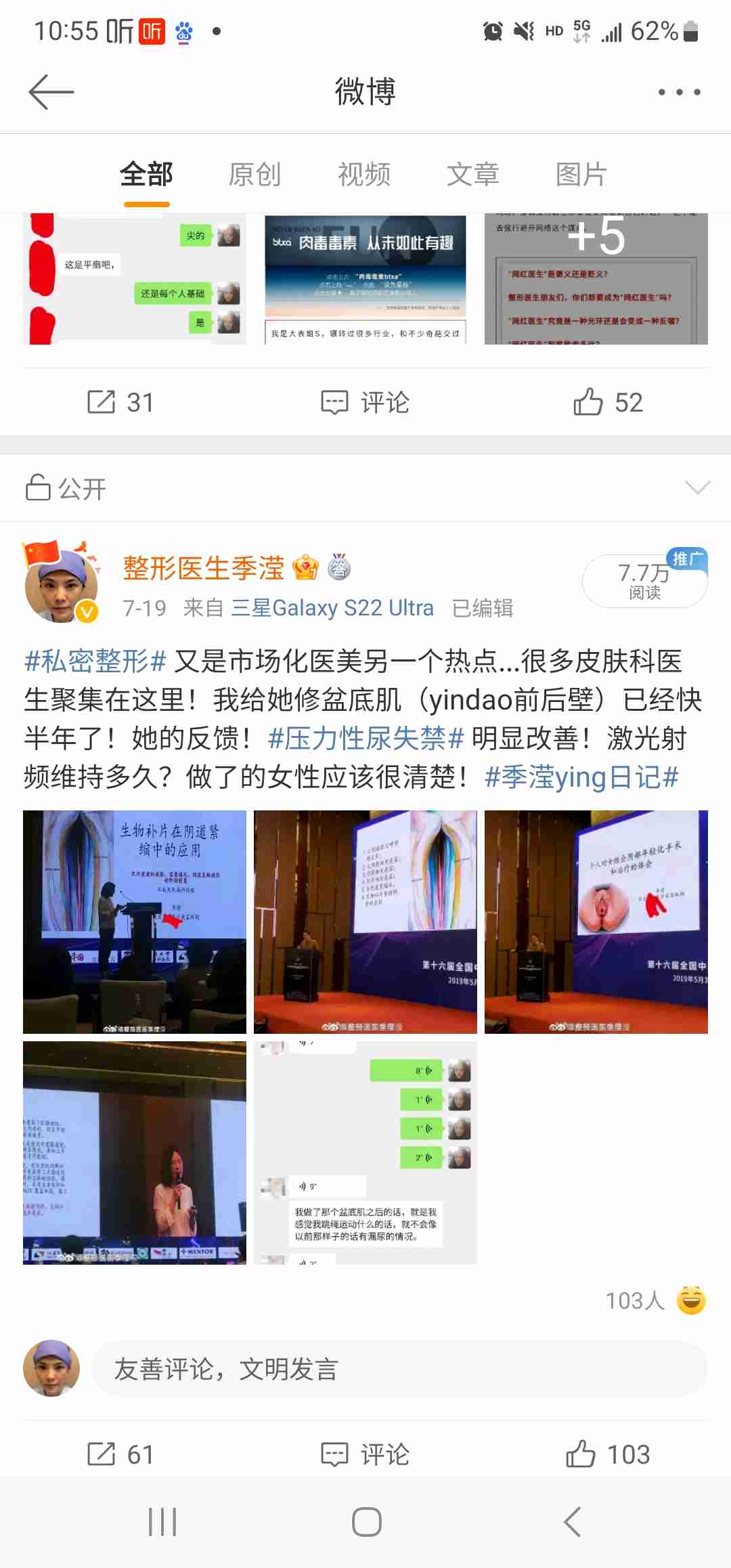Tap the system home button

point(366,1522)
